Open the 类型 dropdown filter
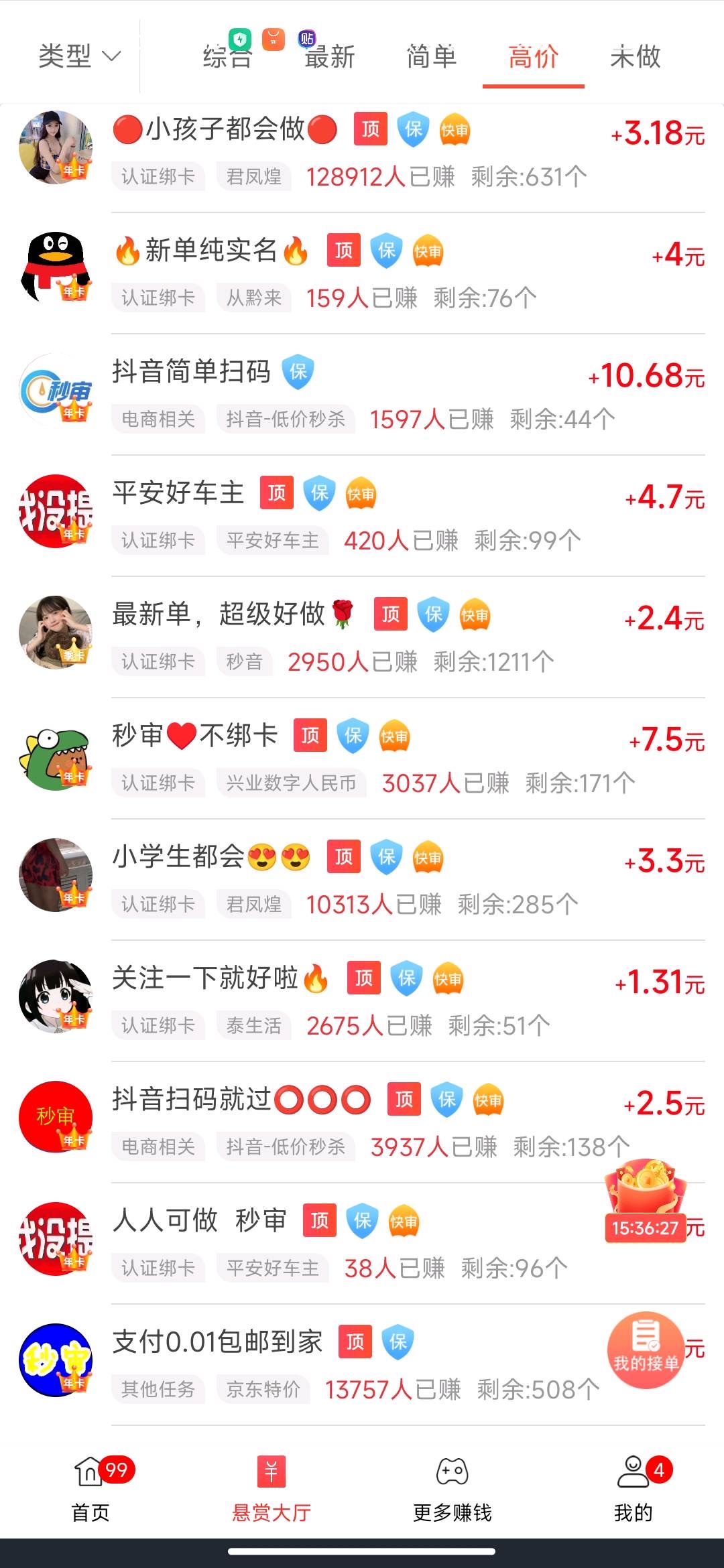Screen dimensions: 724x1568 tap(79, 56)
